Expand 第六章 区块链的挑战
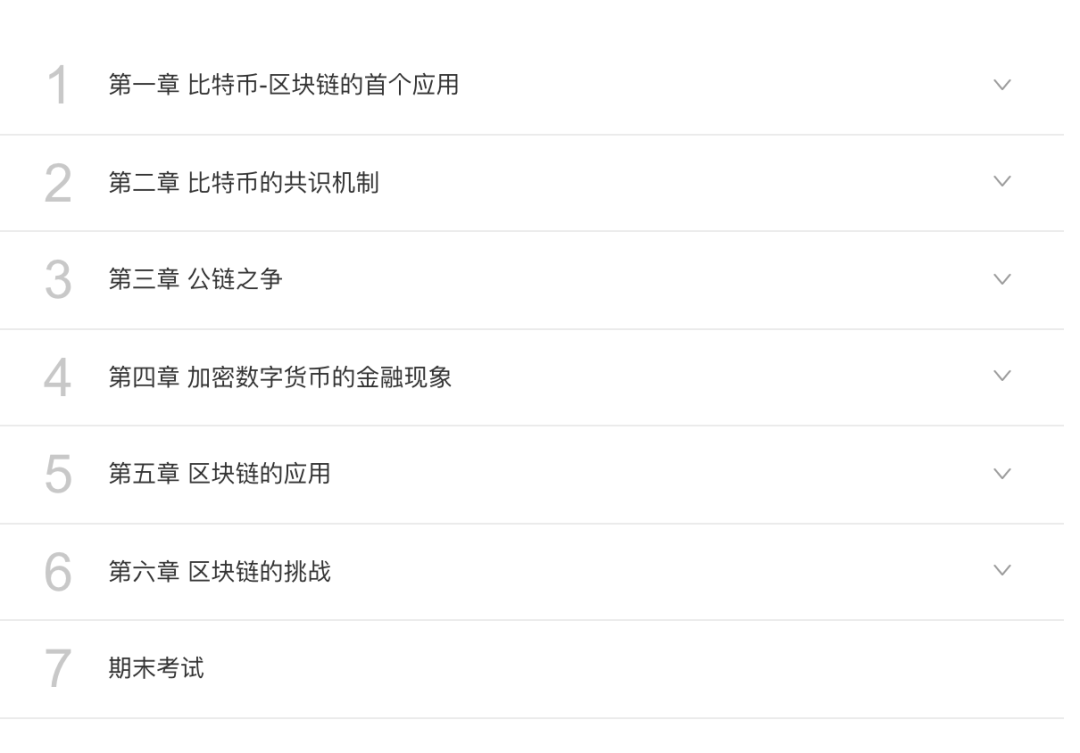 click(x=1002, y=570)
